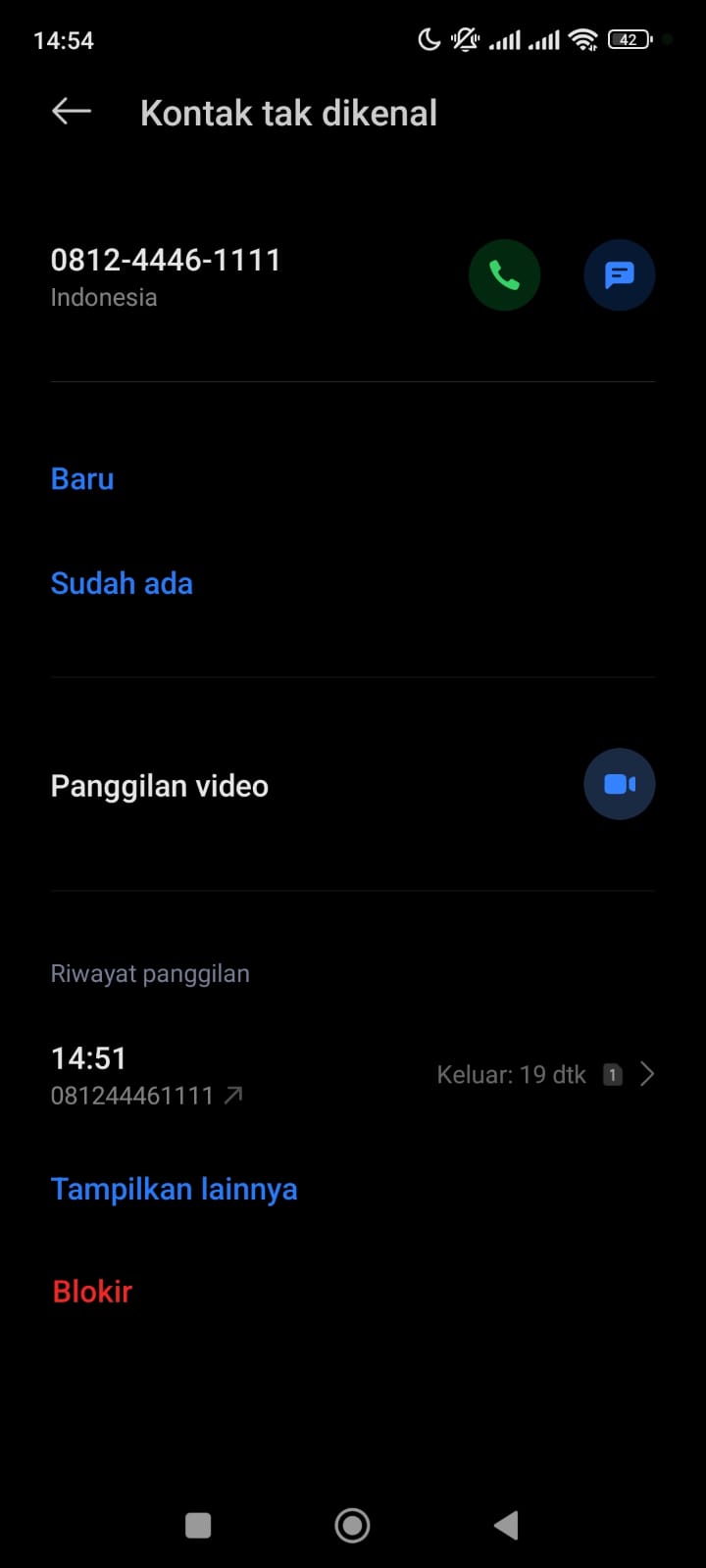Open status bar from the 14:54 clock
The height and width of the screenshot is (1568, 706).
tap(61, 39)
